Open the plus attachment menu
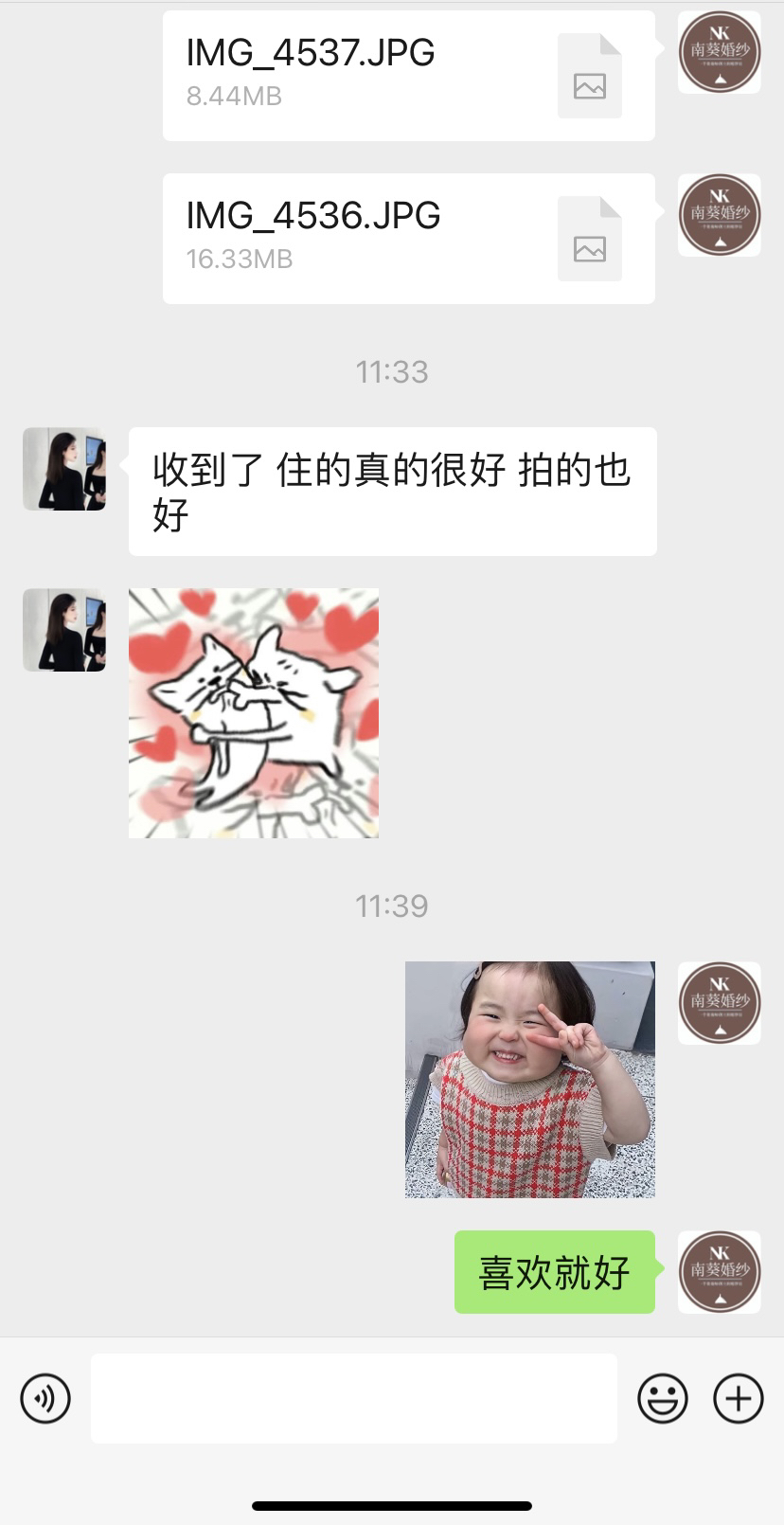This screenshot has height=1525, width=784. [x=739, y=1398]
